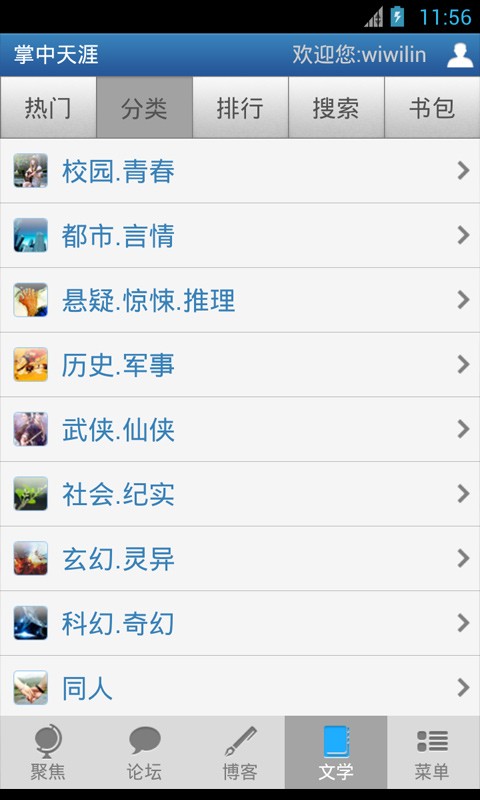This screenshot has height=800, width=480.
Task: Go to 博客 in bottom navigation
Action: [x=240, y=753]
